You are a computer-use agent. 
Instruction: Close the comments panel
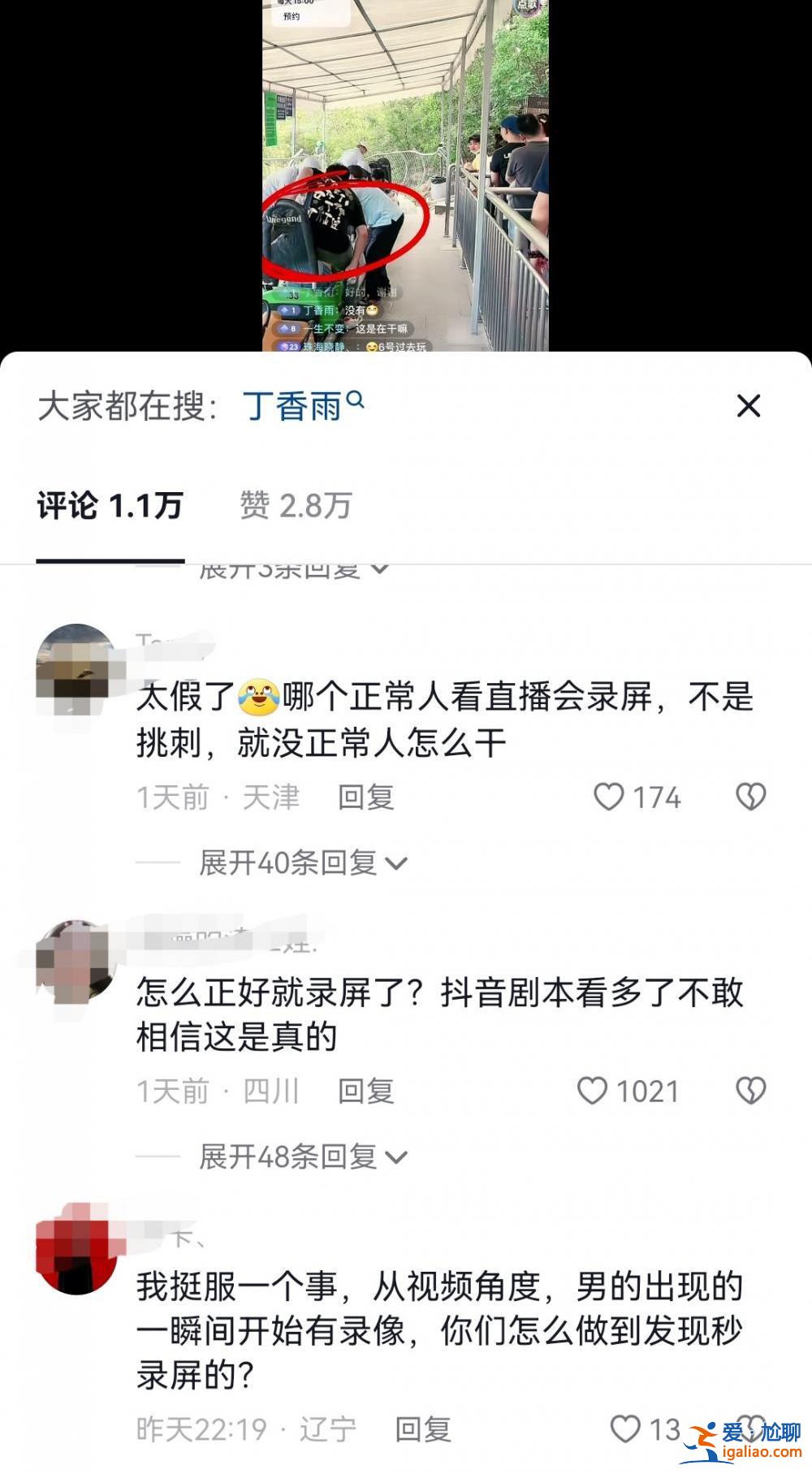748,405
